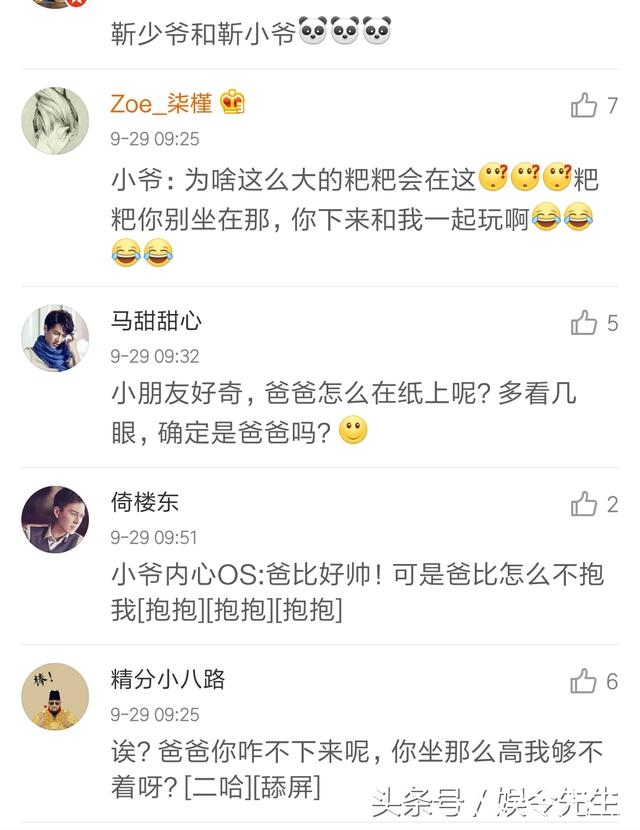Open 倚楼东's profile avatar
The width and height of the screenshot is (640, 830).
tap(55, 518)
